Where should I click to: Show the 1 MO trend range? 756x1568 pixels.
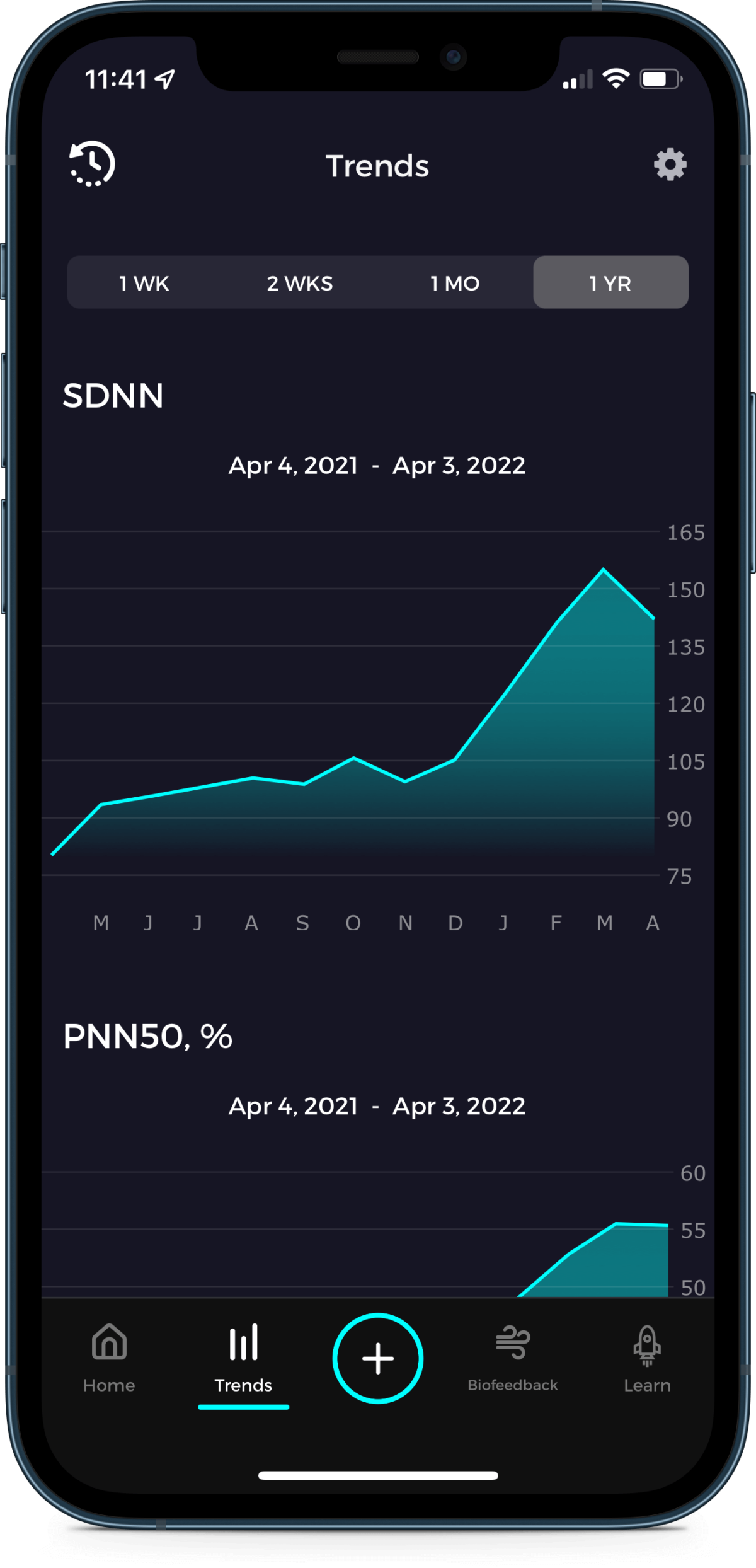point(455,283)
